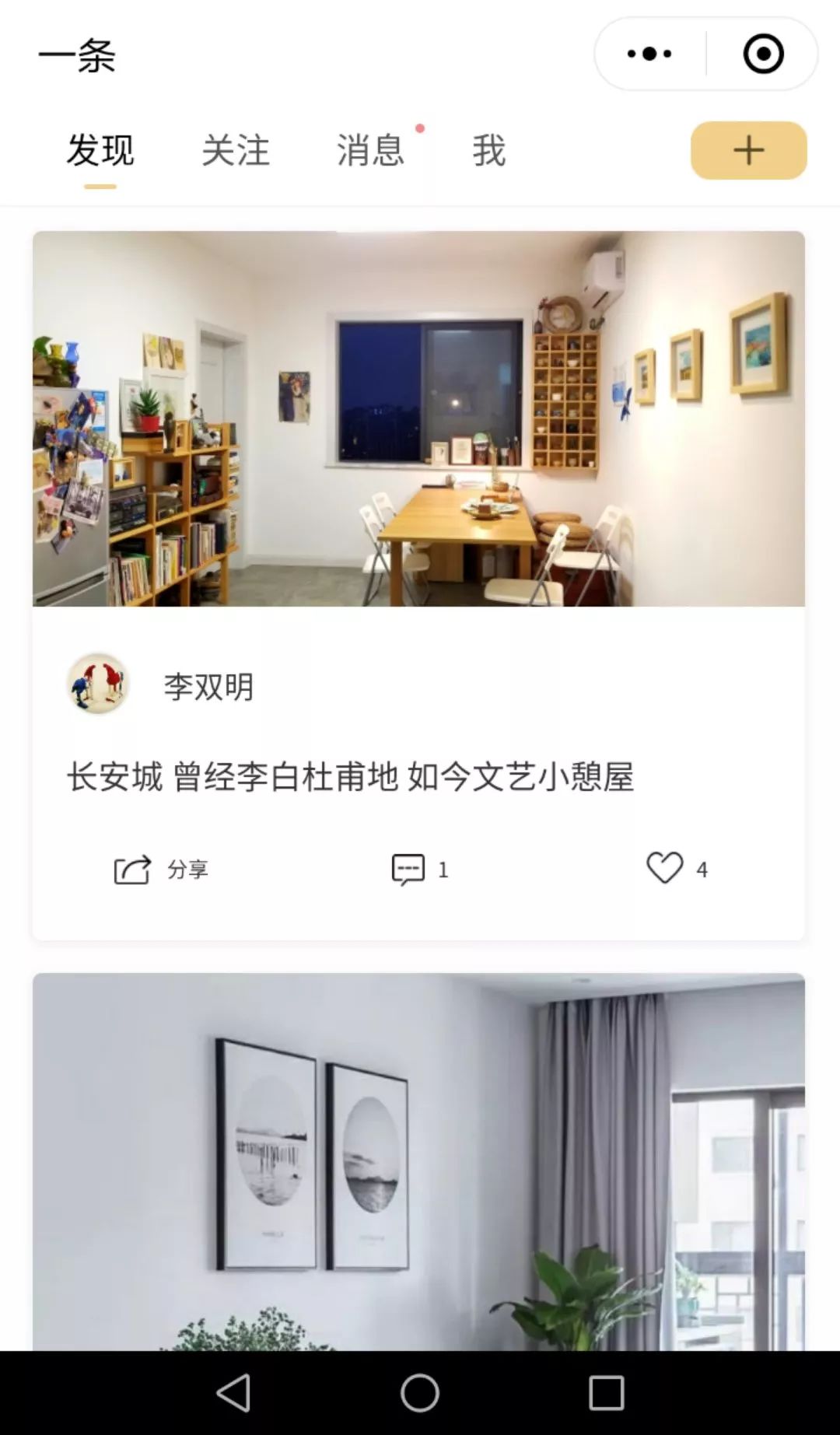Open the mini program more-options menu
The height and width of the screenshot is (1435, 840).
pyautogui.click(x=649, y=54)
